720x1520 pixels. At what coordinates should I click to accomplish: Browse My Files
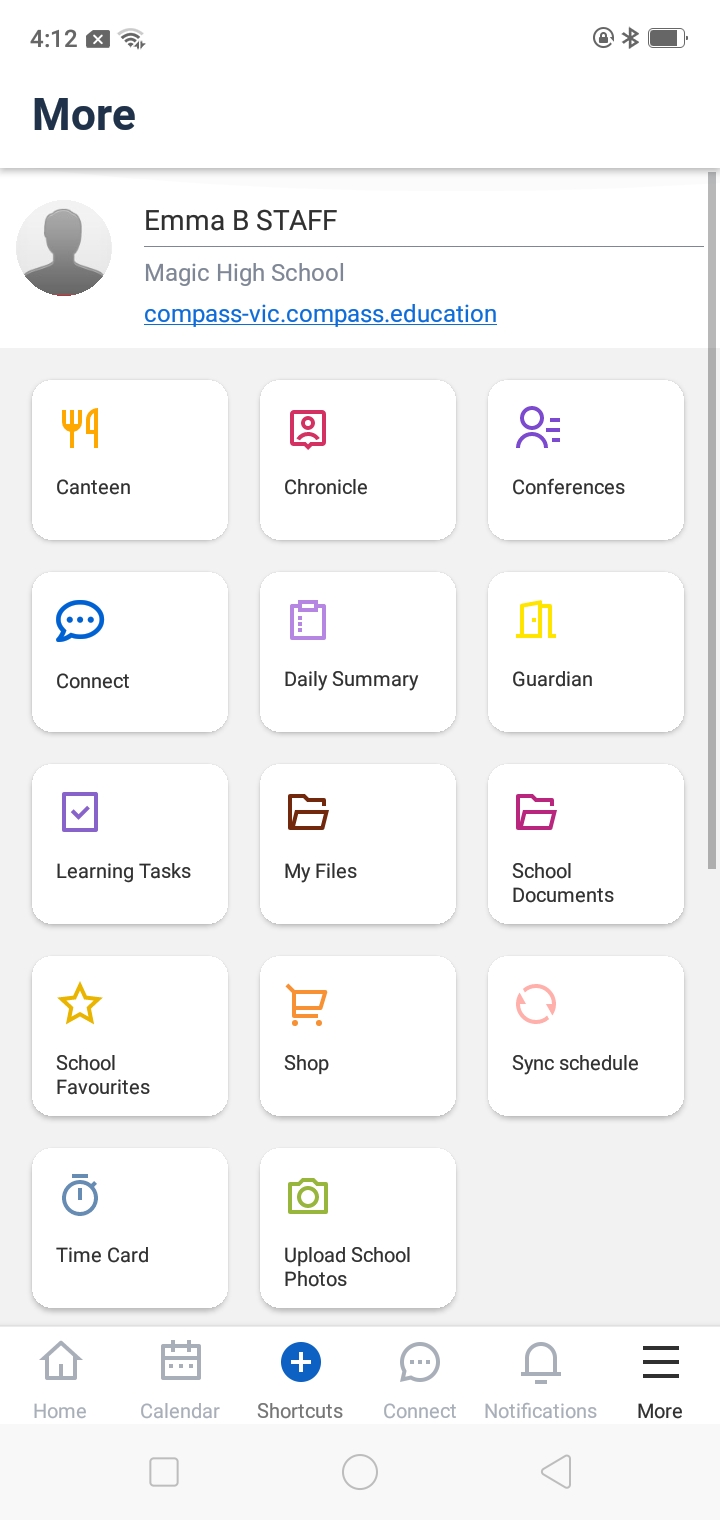[358, 844]
